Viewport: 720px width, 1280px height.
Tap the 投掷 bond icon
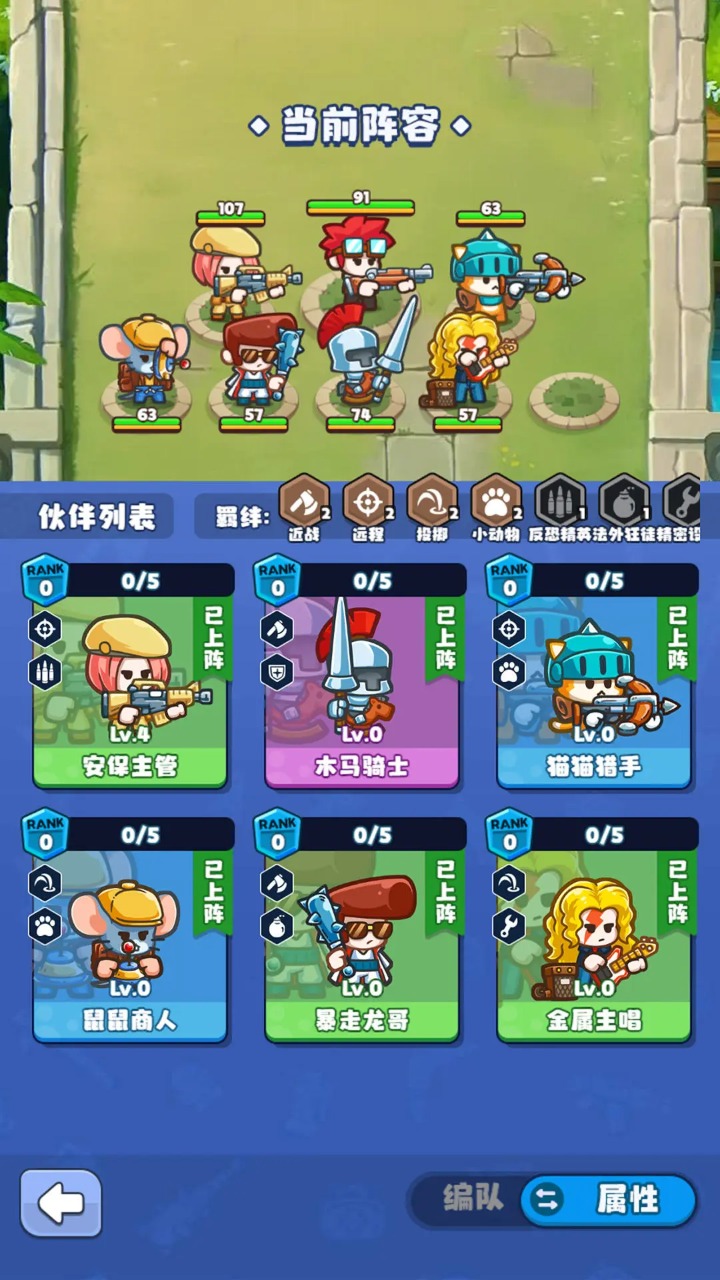click(432, 503)
